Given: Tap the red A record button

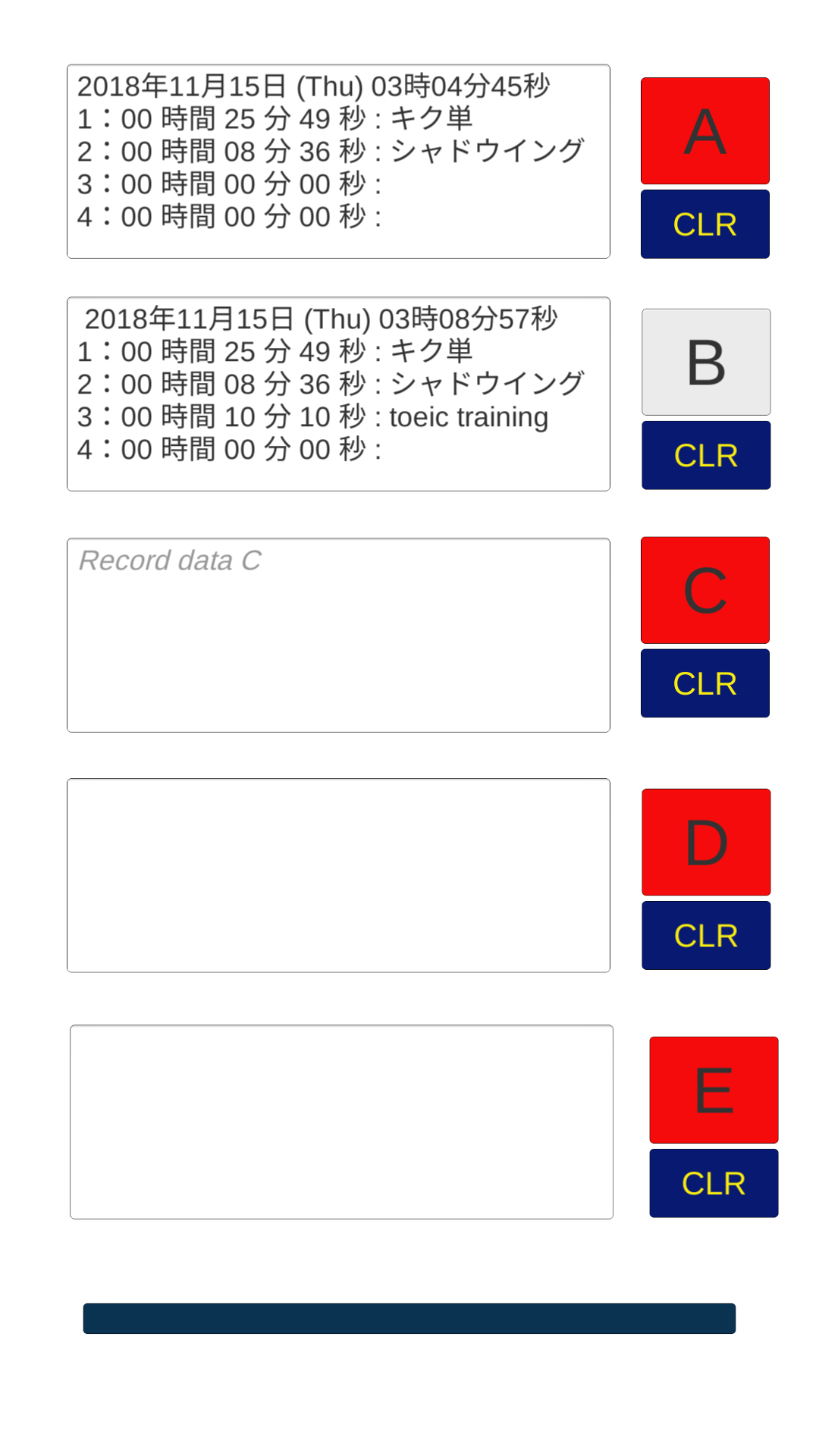Looking at the screenshot, I should pos(704,130).
